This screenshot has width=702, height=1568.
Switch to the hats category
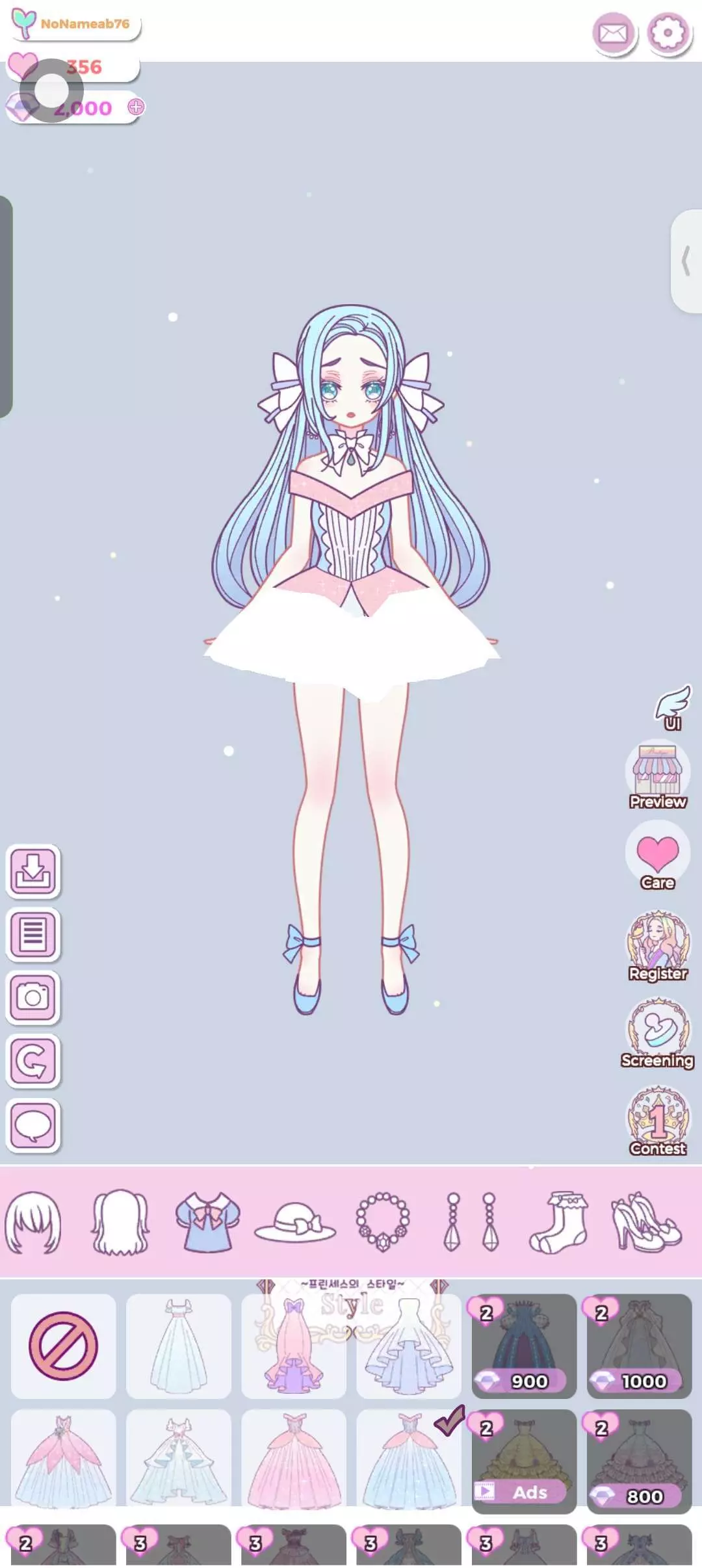coord(294,1222)
